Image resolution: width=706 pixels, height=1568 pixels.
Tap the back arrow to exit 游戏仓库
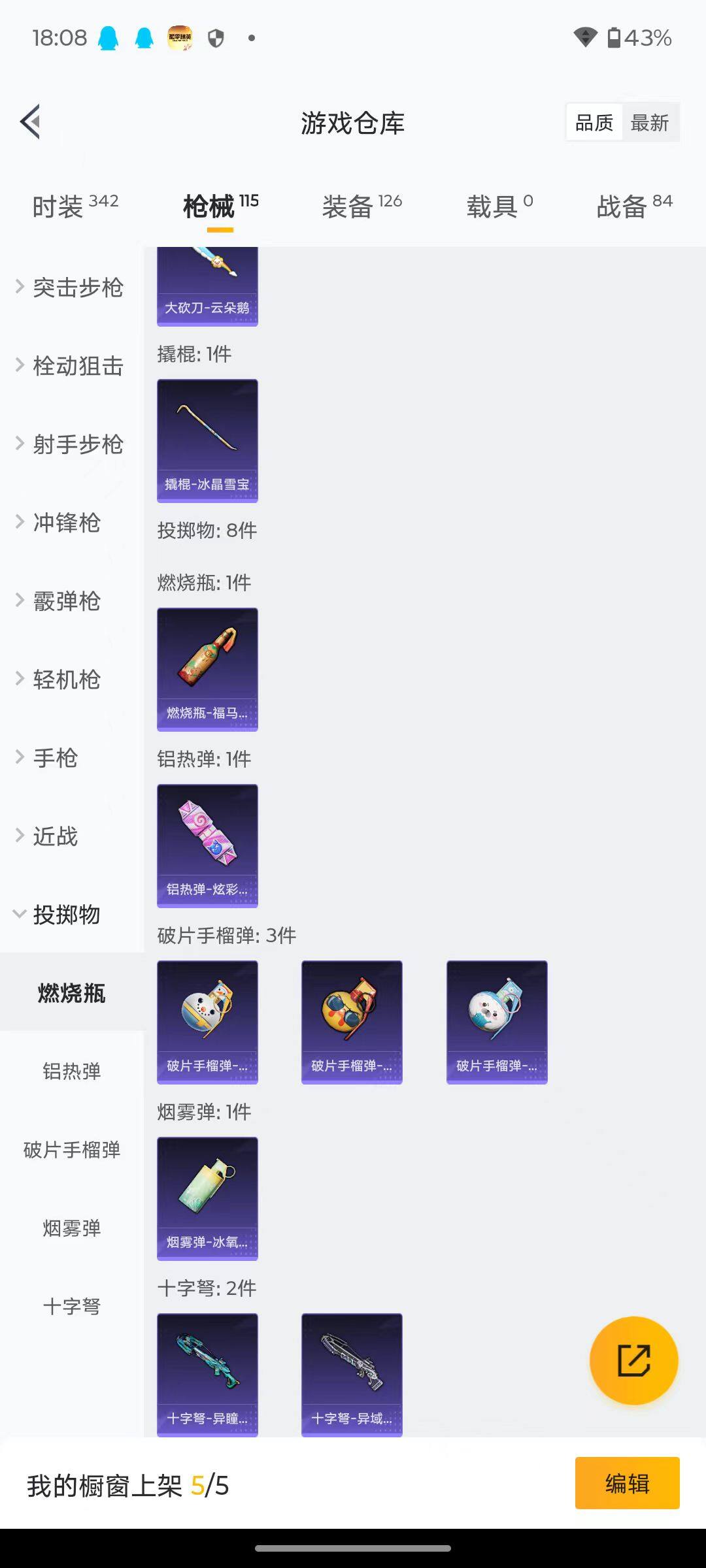[29, 122]
